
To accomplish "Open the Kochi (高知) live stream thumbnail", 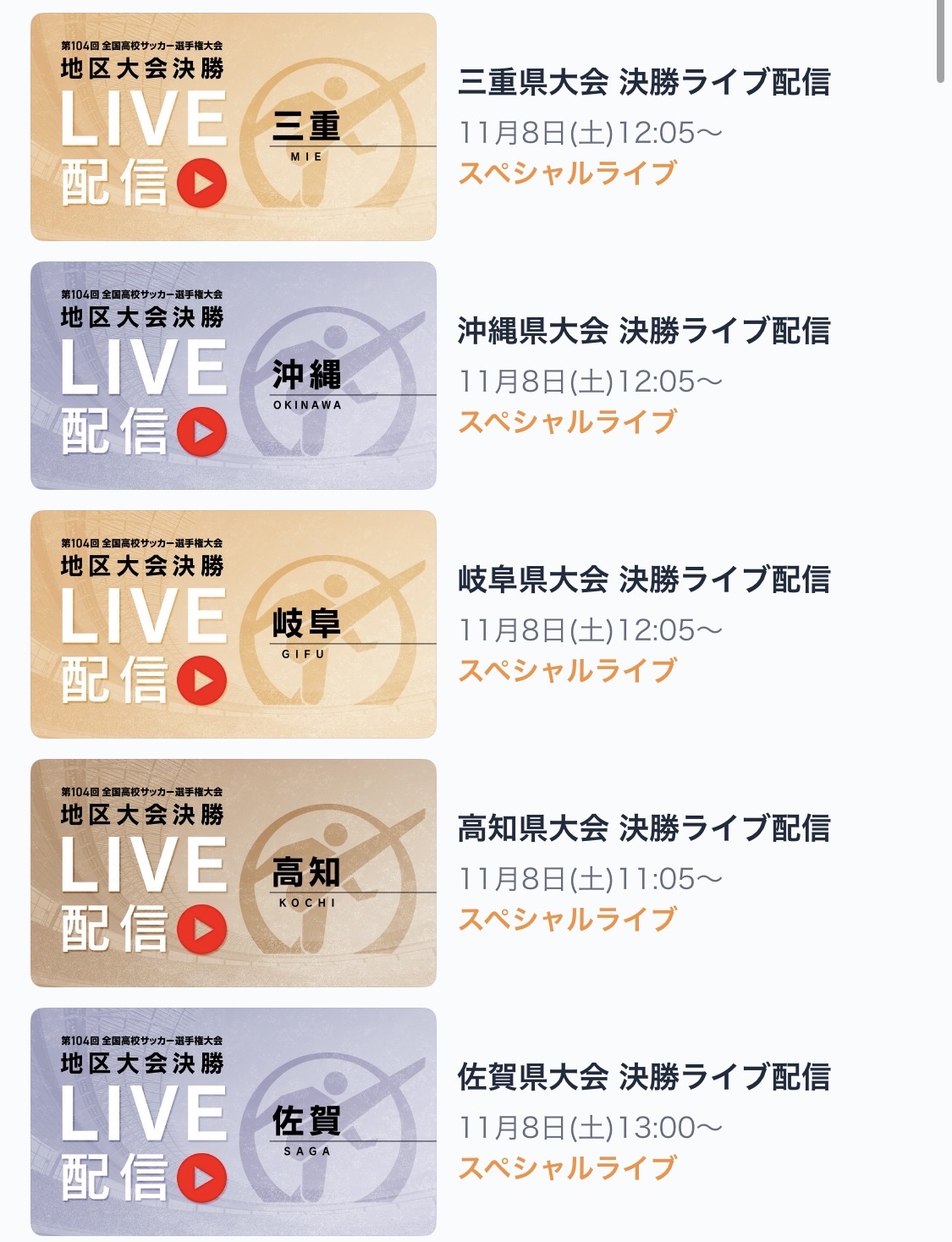I will (x=234, y=873).
